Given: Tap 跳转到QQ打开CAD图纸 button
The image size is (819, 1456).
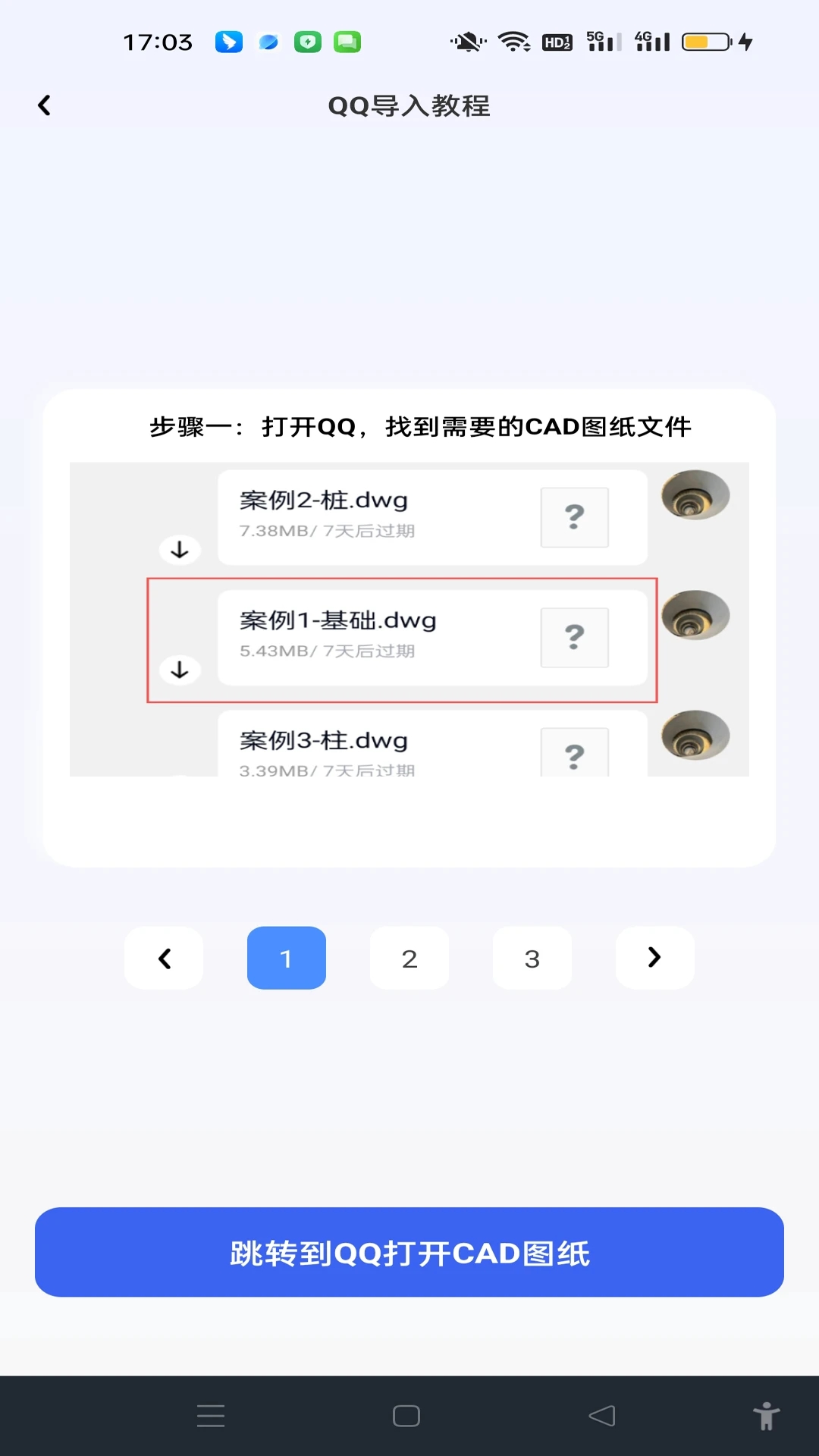Looking at the screenshot, I should pos(409,1251).
